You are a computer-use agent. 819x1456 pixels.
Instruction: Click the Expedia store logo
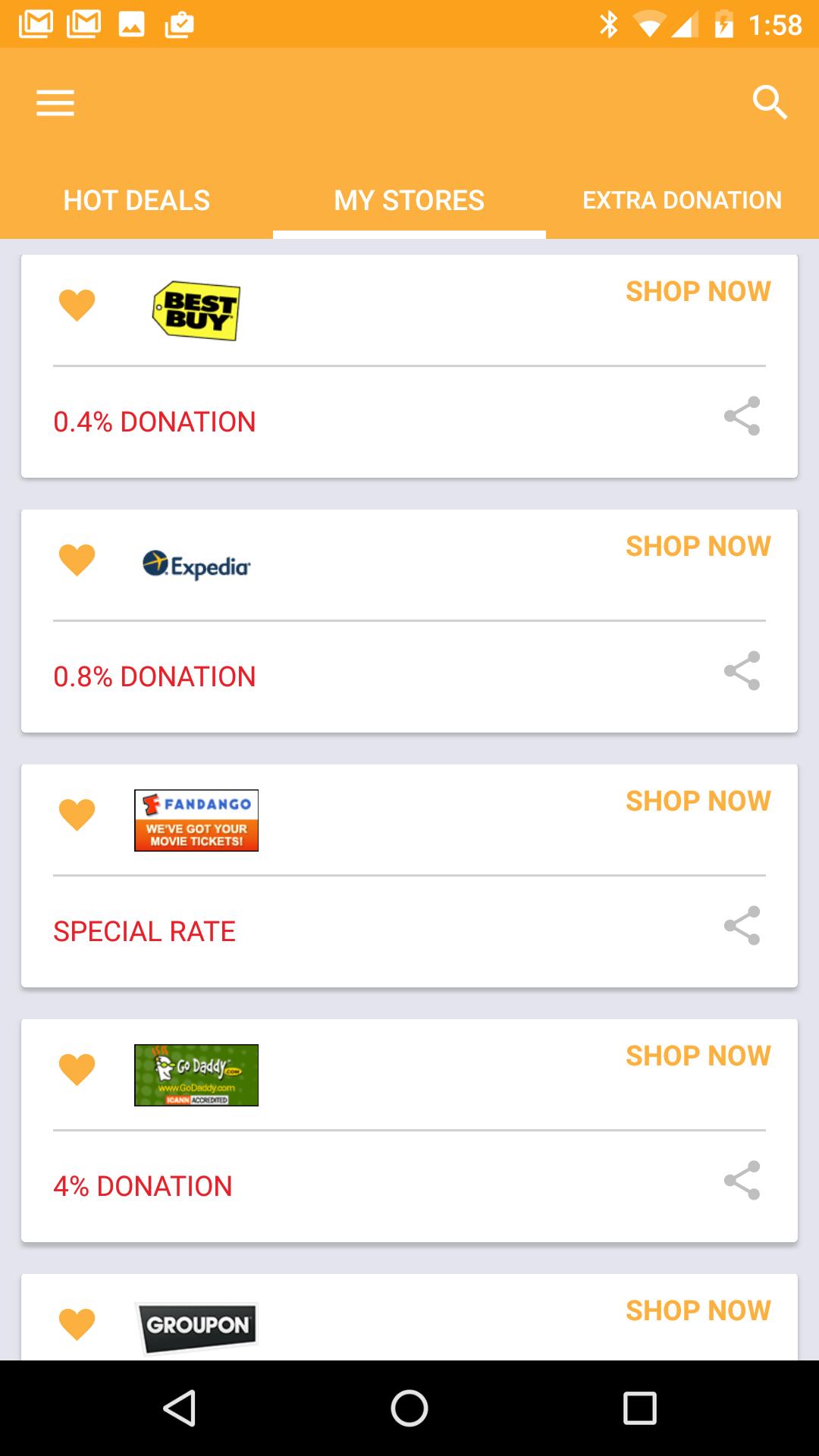pyautogui.click(x=196, y=564)
